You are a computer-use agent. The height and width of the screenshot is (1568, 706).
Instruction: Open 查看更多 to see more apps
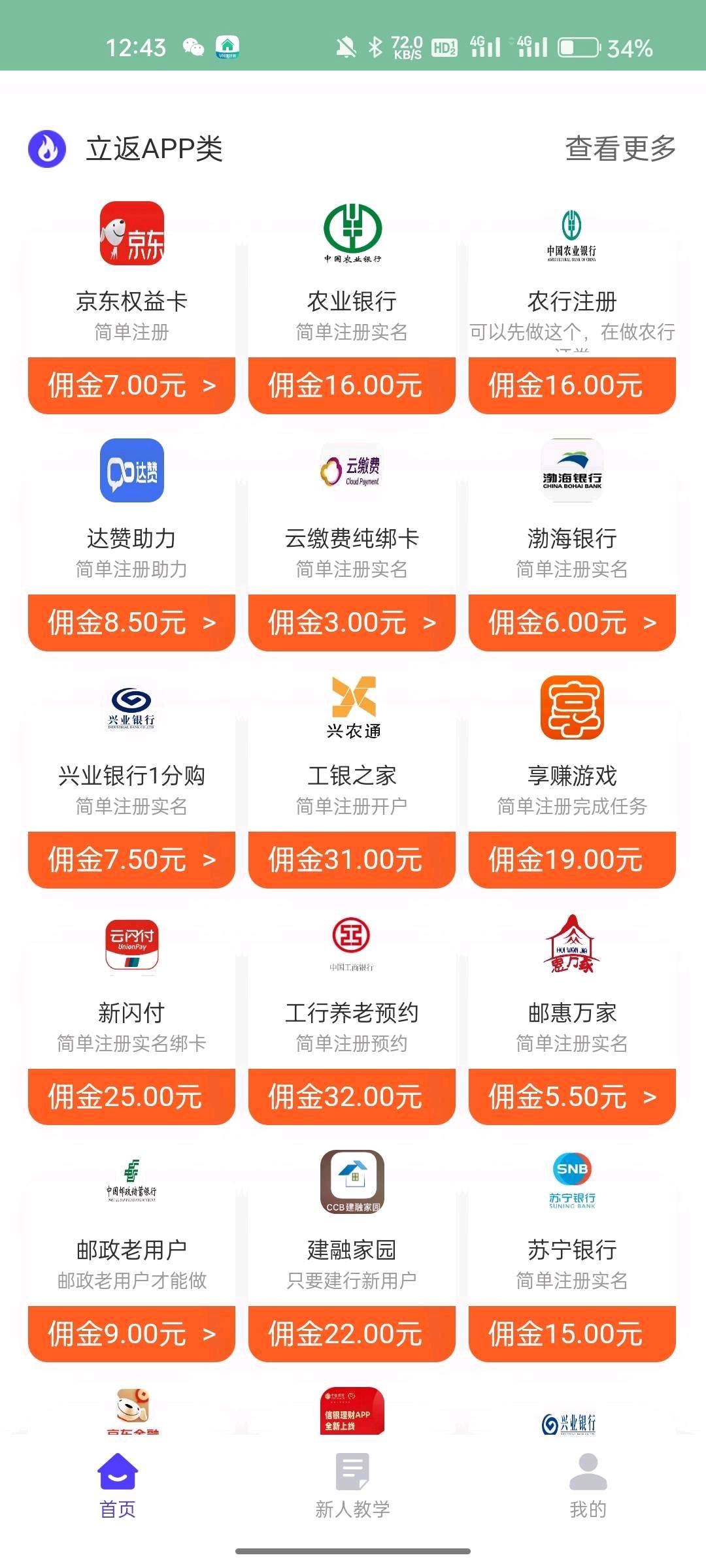(620, 148)
